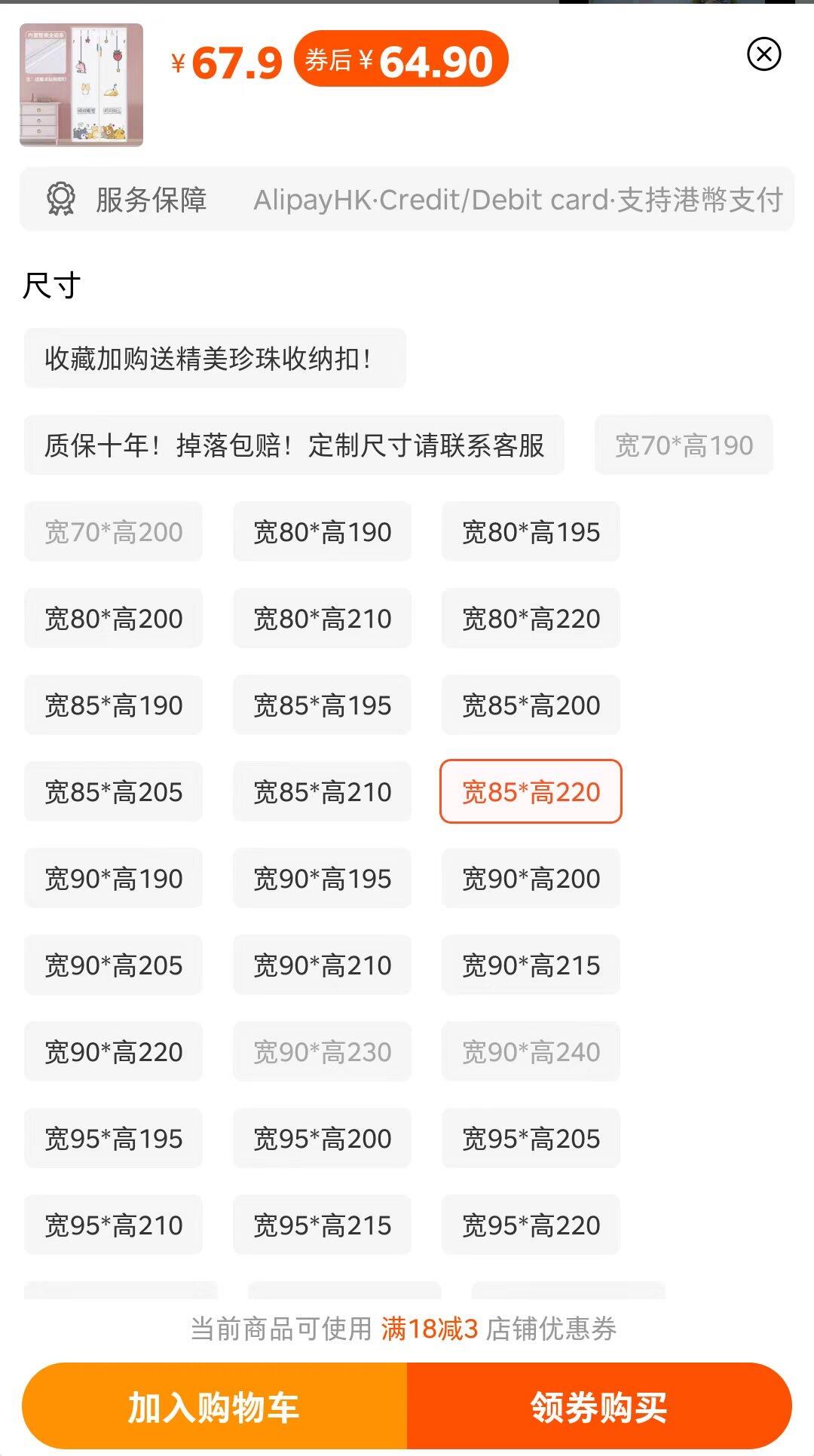
Task: Close the size selection sheet
Action: (764, 54)
